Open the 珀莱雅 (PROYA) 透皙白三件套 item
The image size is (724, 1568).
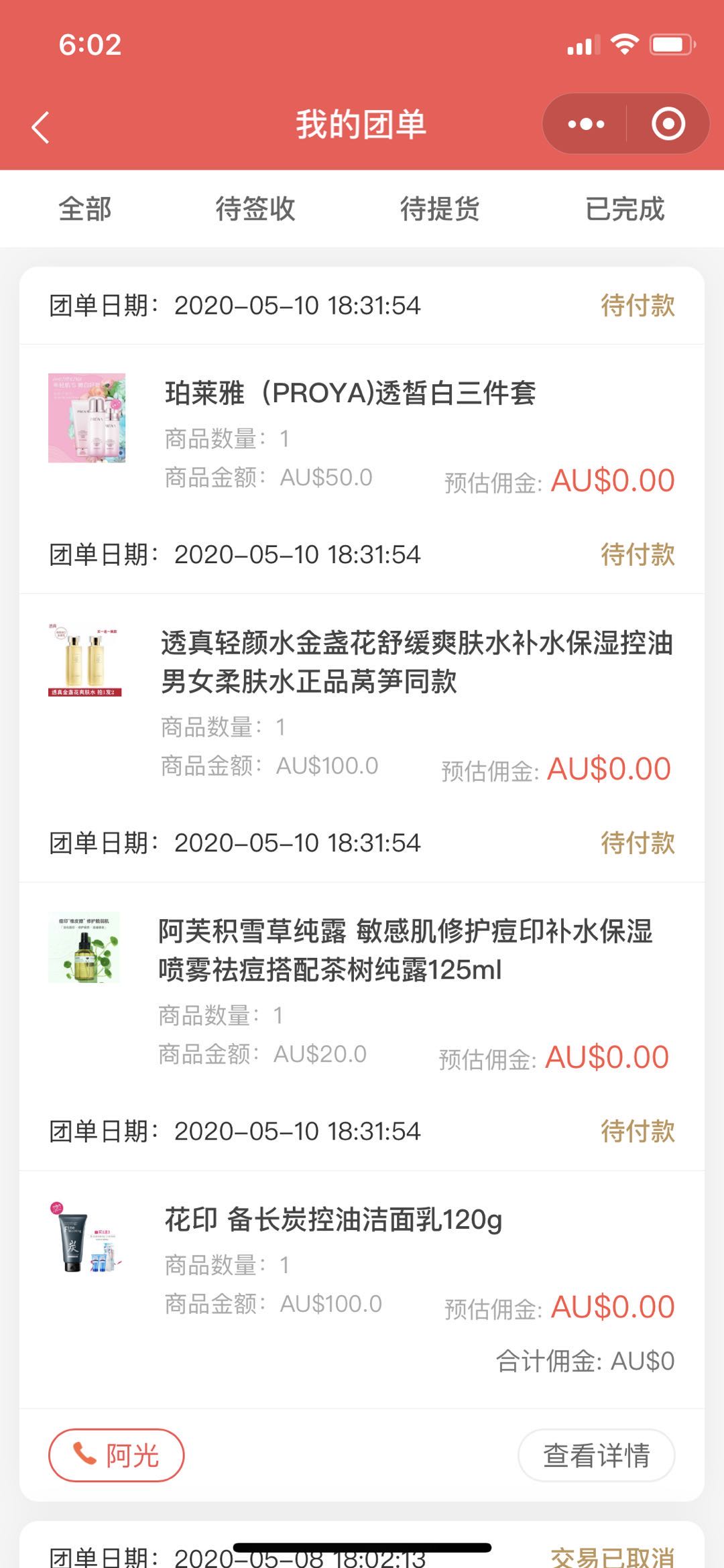click(350, 394)
